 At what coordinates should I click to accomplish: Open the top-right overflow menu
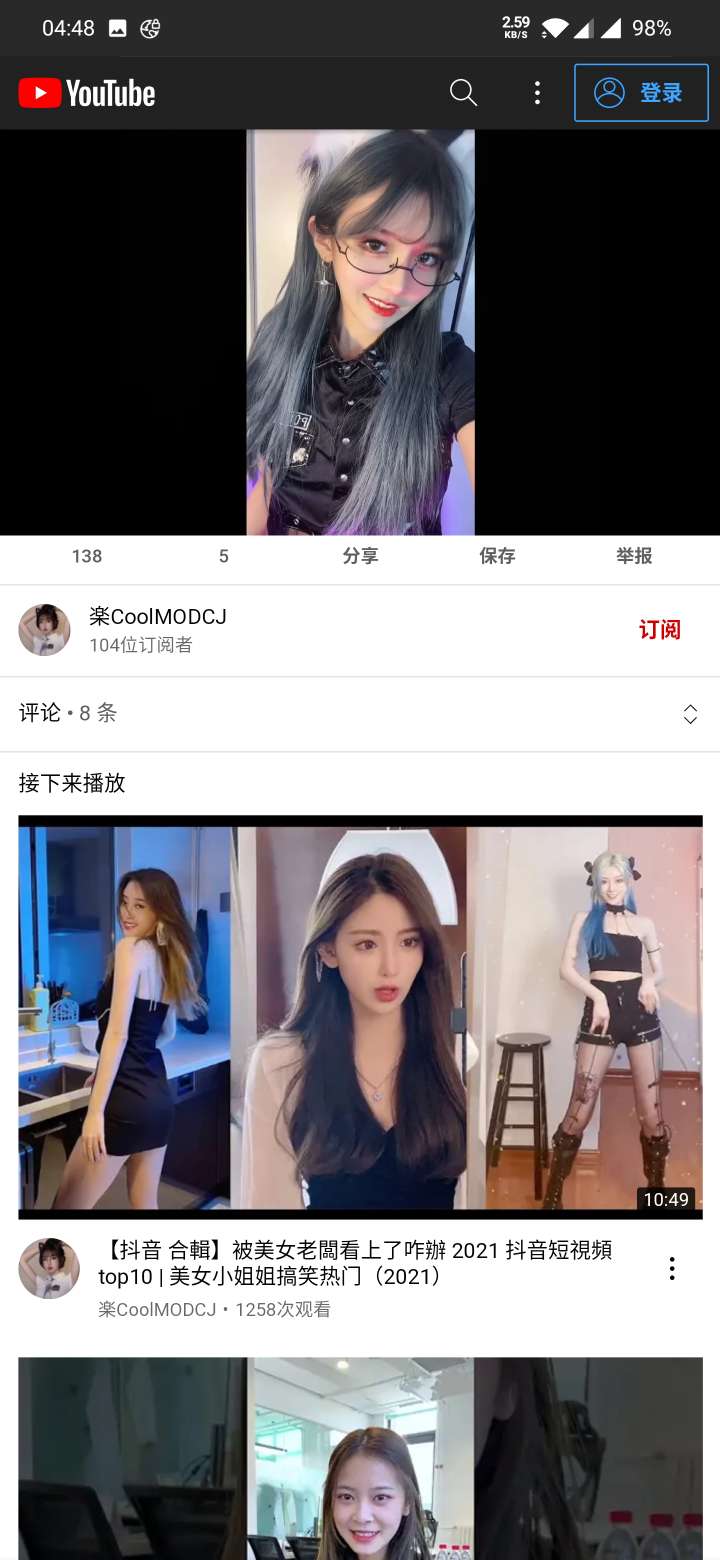click(x=537, y=92)
